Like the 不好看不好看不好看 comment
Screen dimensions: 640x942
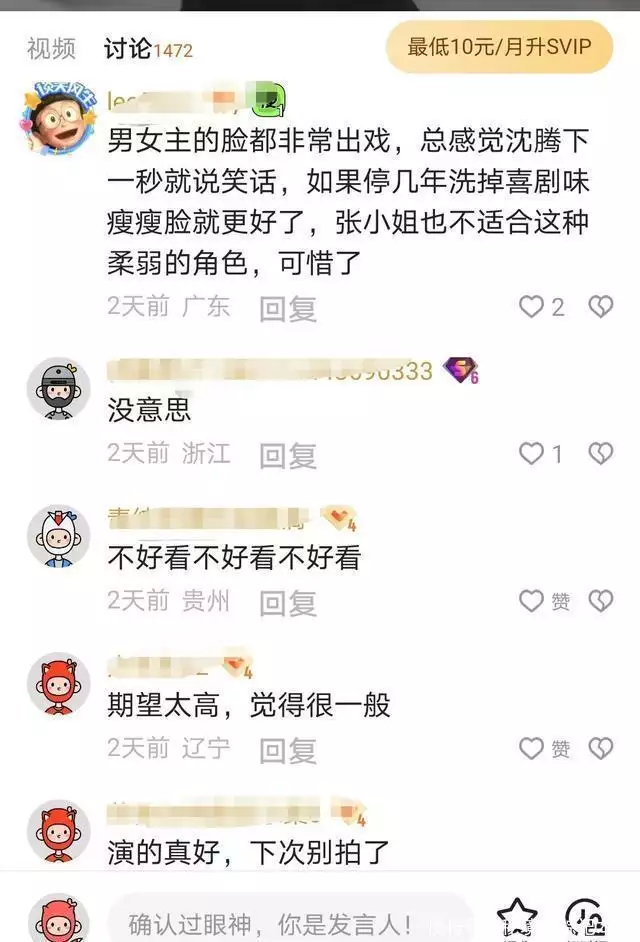pyautogui.click(x=532, y=601)
